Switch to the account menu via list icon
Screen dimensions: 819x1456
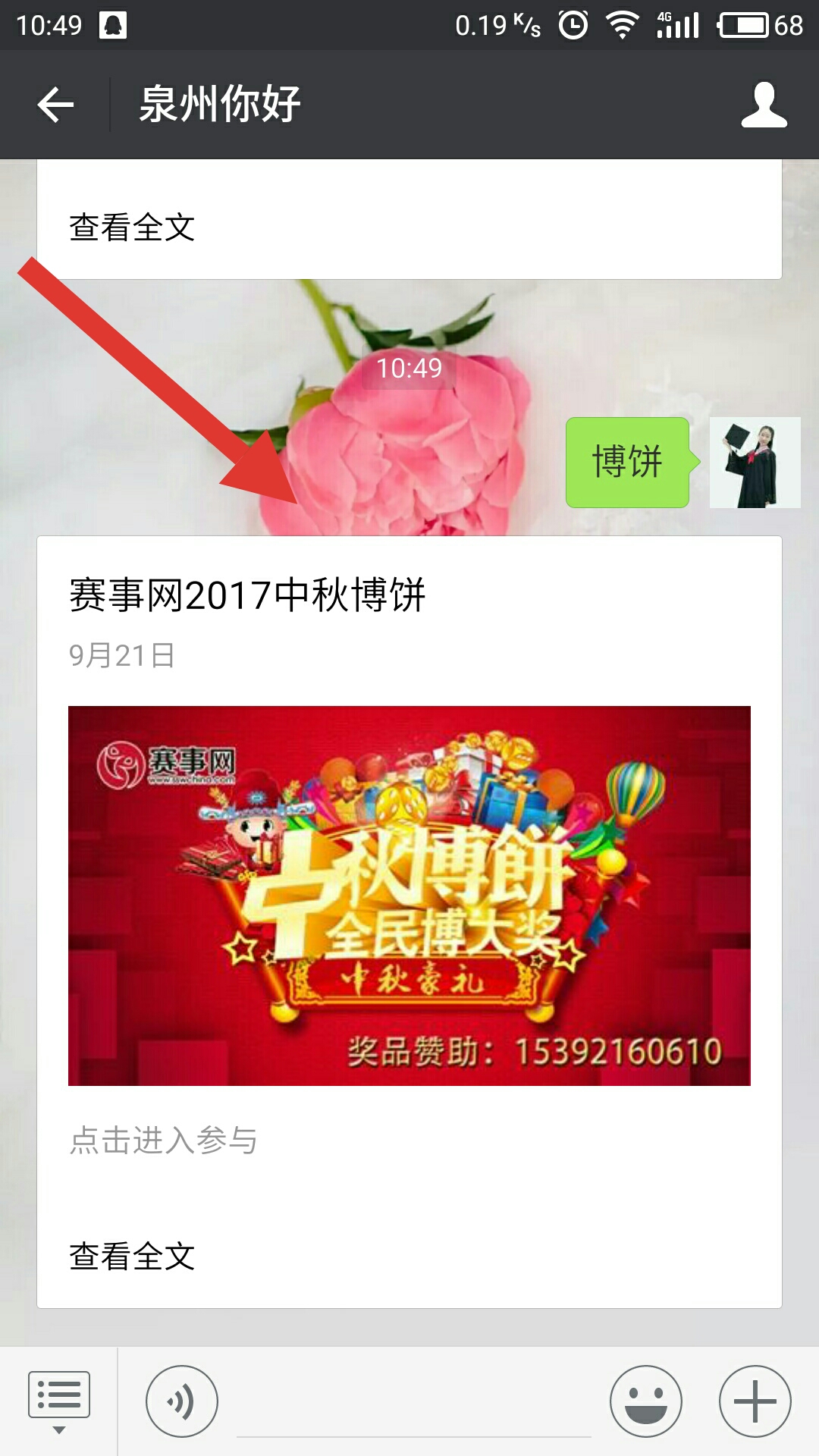tap(59, 1401)
